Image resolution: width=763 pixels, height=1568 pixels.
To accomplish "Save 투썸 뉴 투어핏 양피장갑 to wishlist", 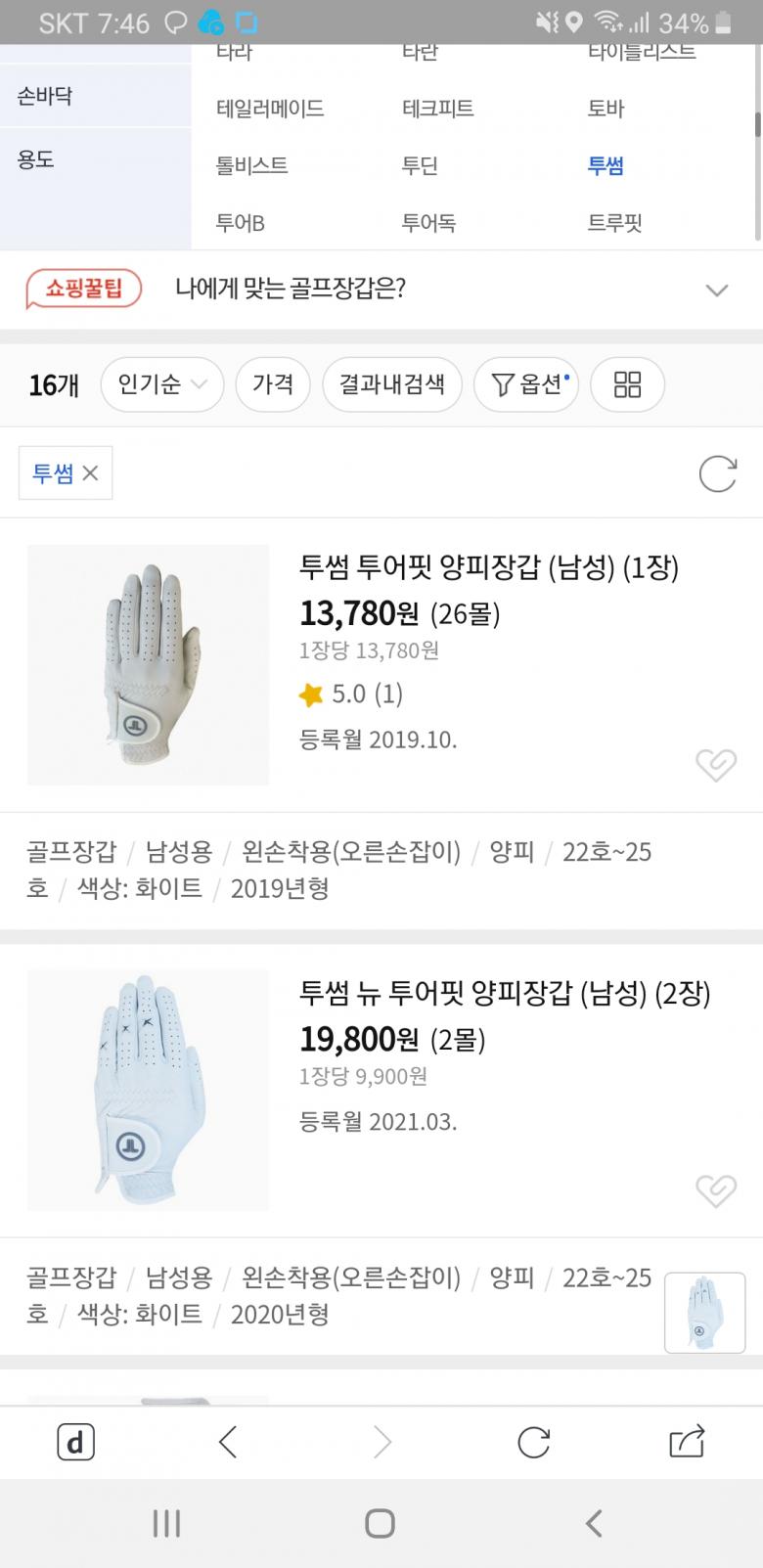I will pyautogui.click(x=715, y=1189).
